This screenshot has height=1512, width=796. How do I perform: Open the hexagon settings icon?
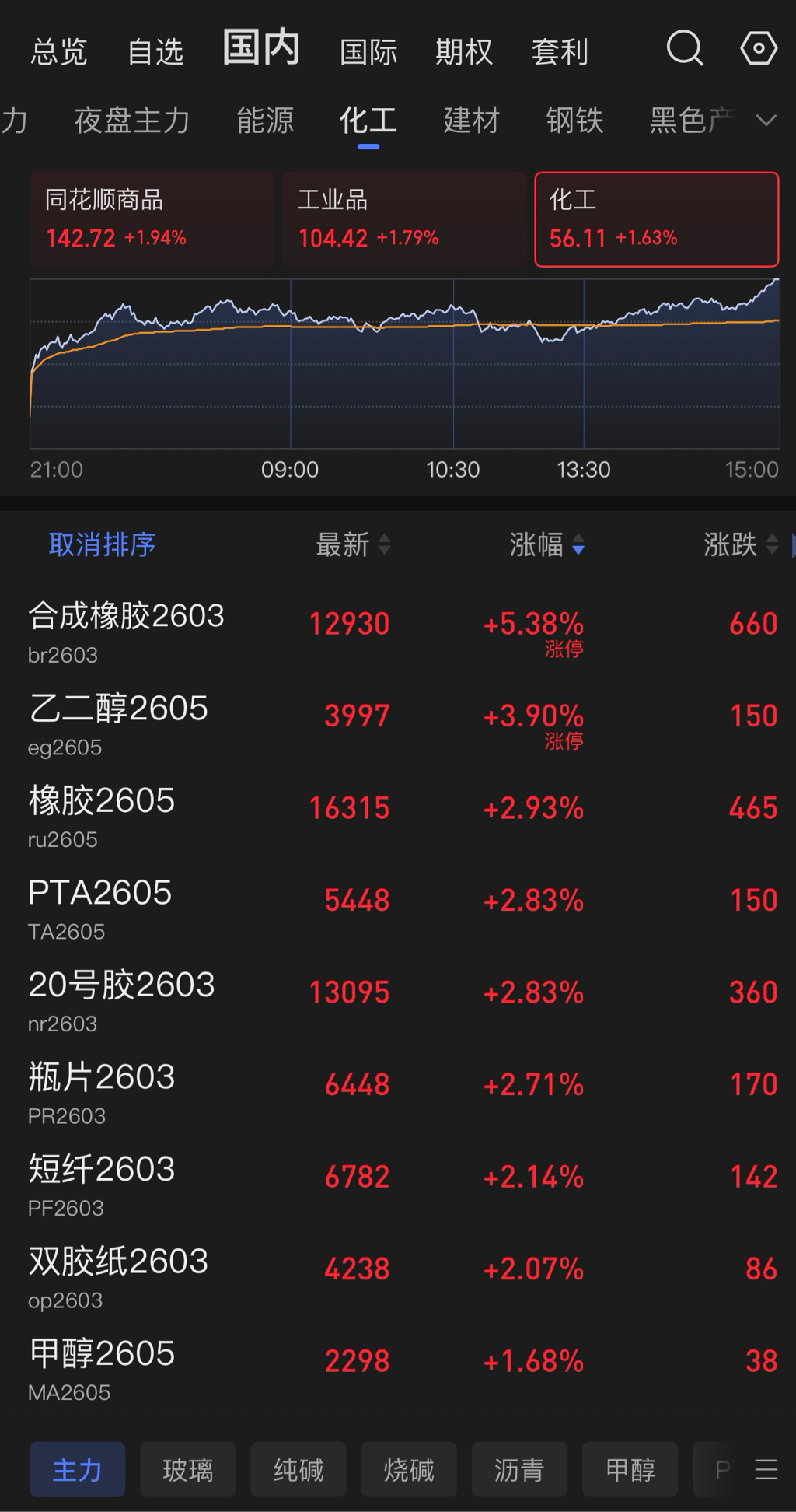[758, 49]
